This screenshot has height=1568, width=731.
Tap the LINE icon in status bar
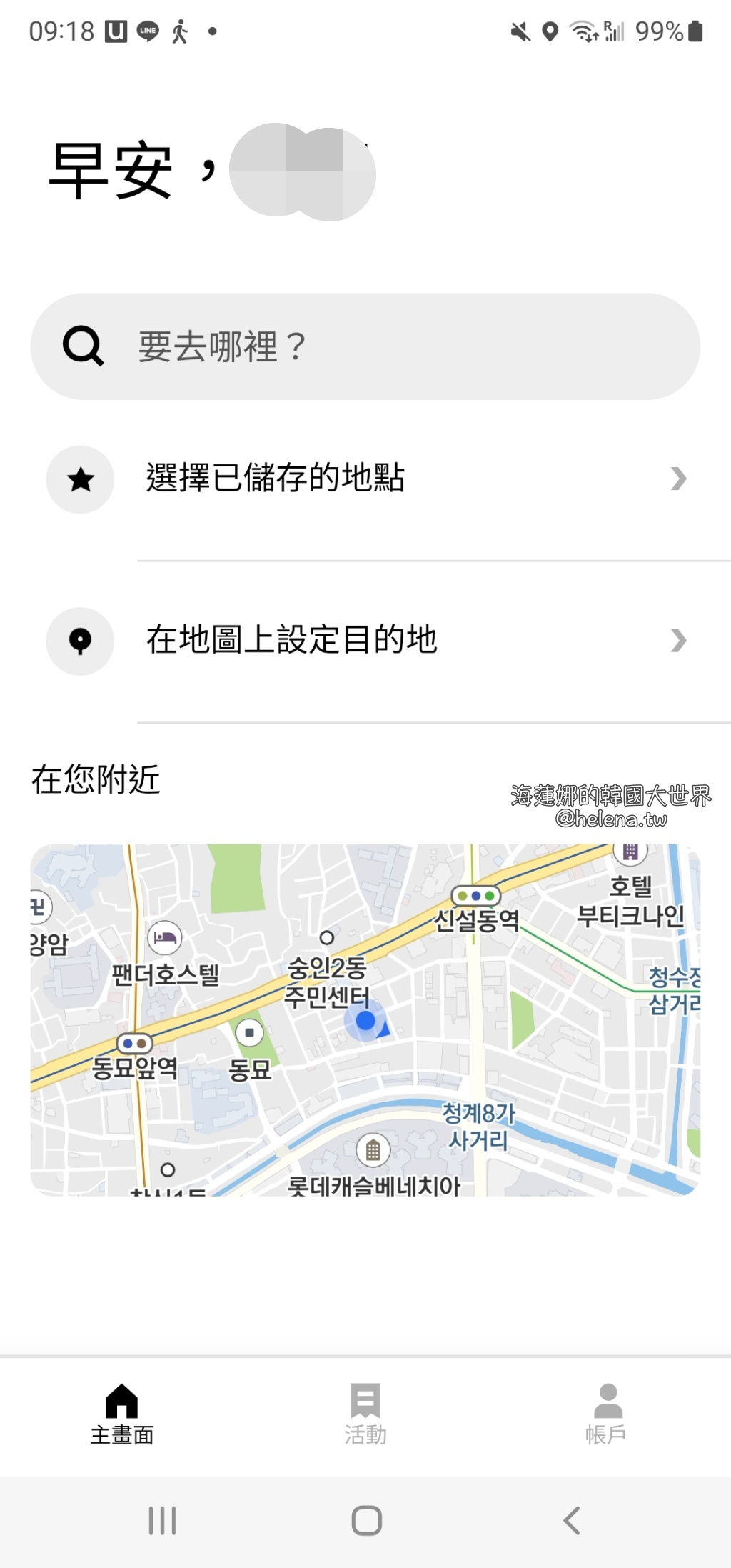146,30
